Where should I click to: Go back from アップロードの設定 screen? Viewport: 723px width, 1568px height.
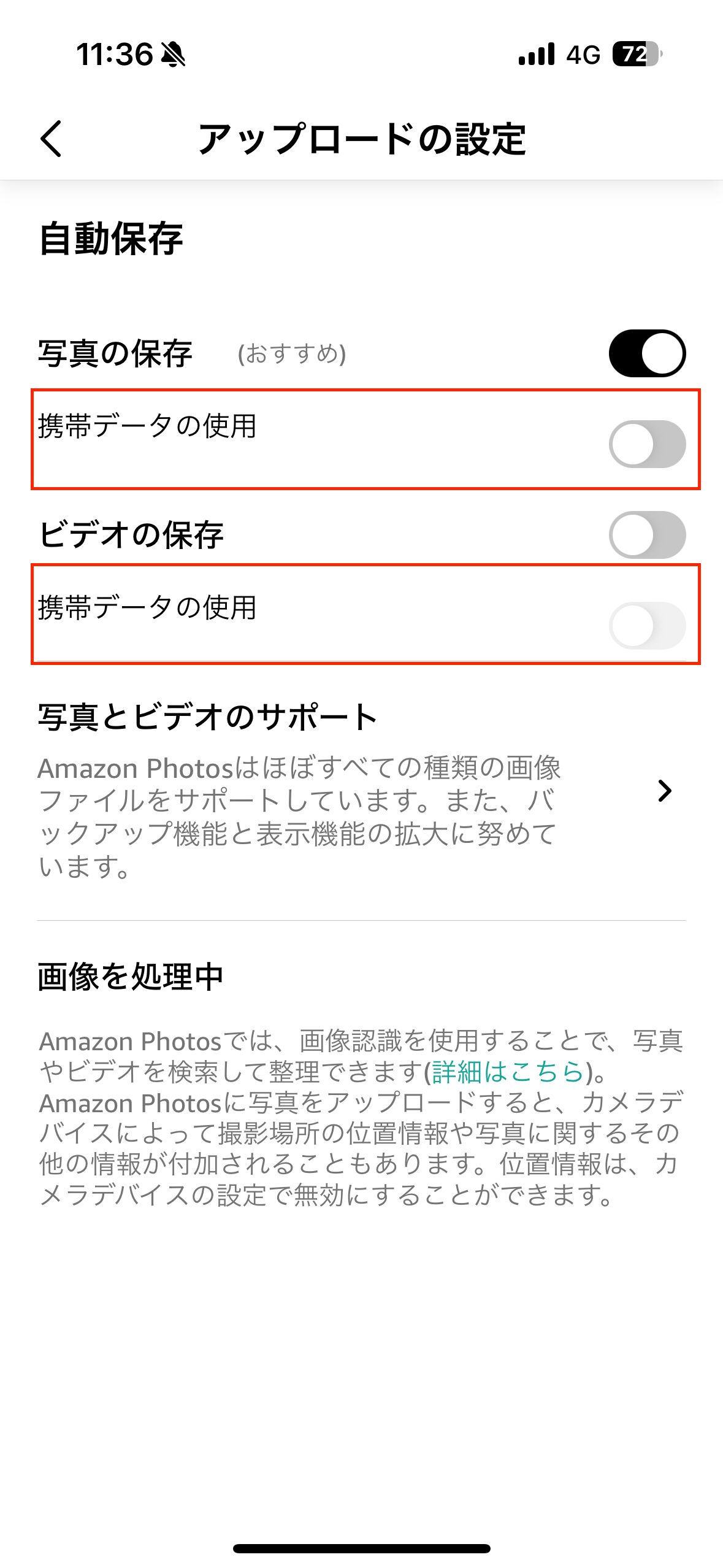point(52,139)
